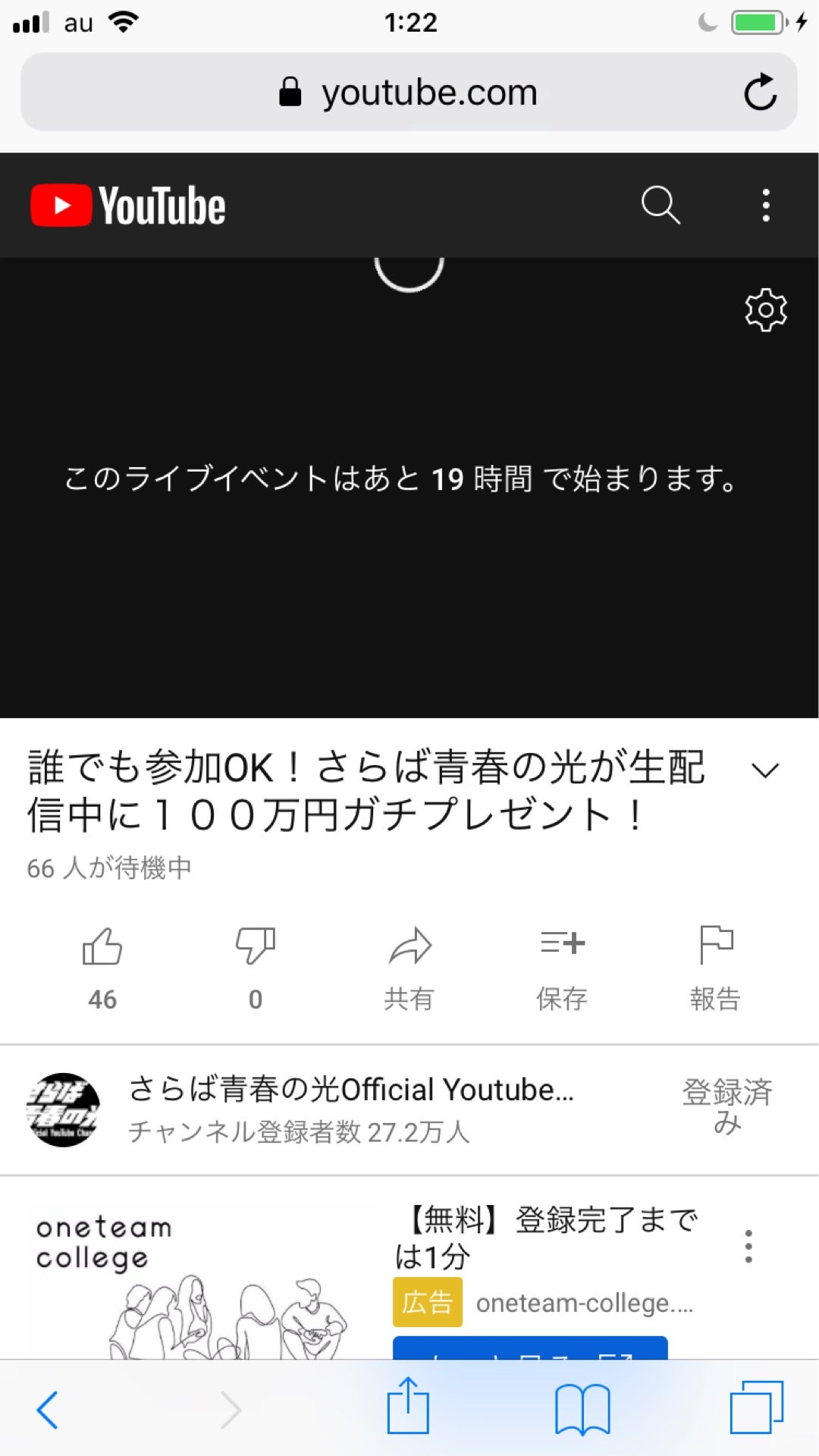Open YouTube's three-dot overflow menu

[766, 204]
